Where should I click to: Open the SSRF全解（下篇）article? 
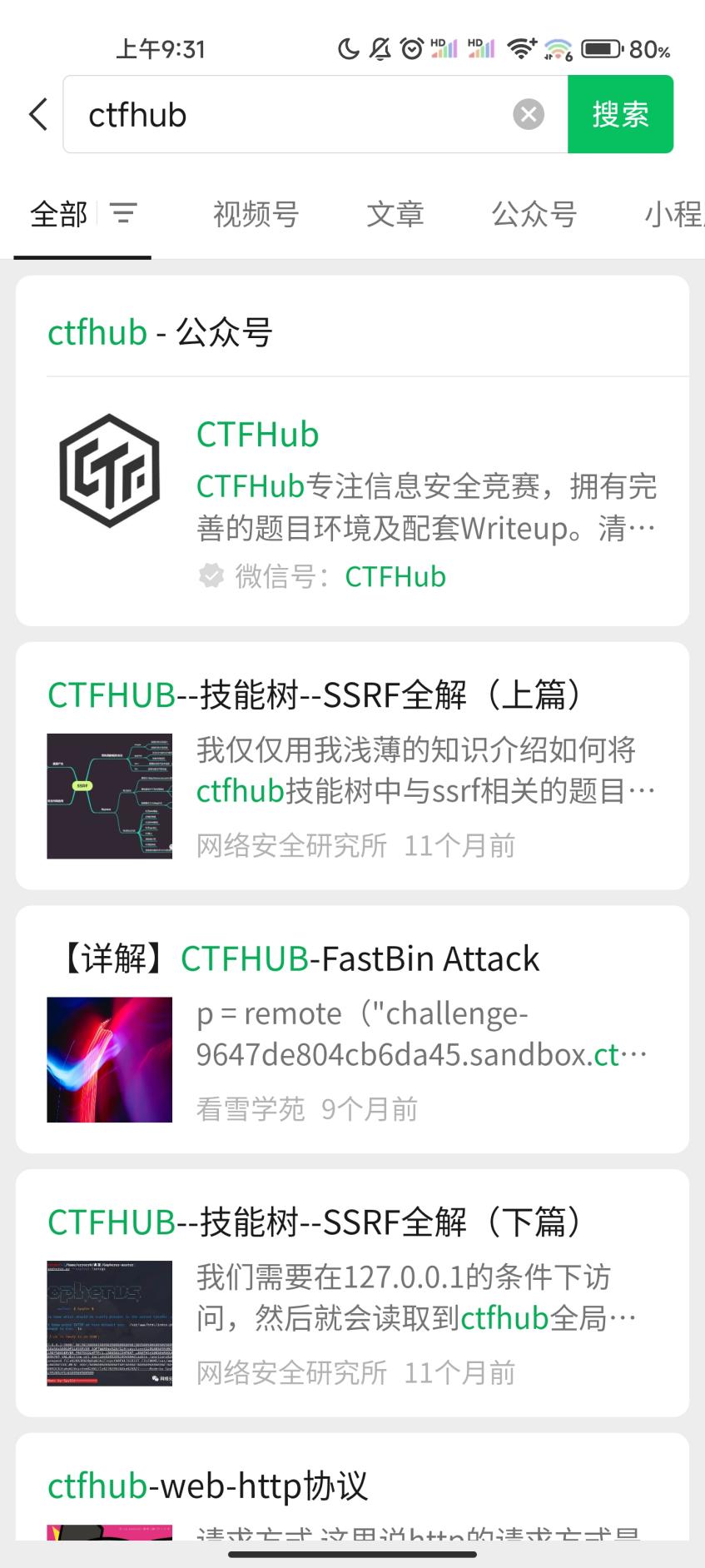(x=352, y=1292)
